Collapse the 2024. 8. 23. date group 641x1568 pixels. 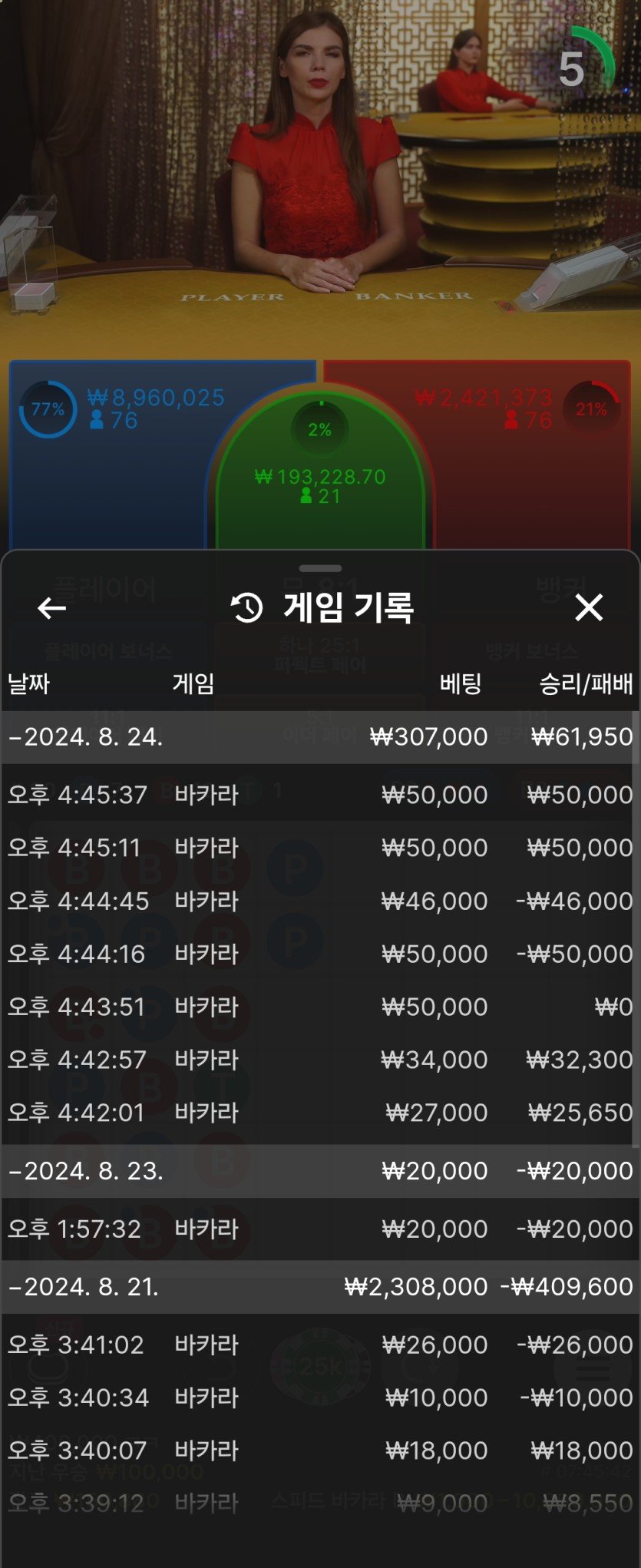pos(86,1171)
